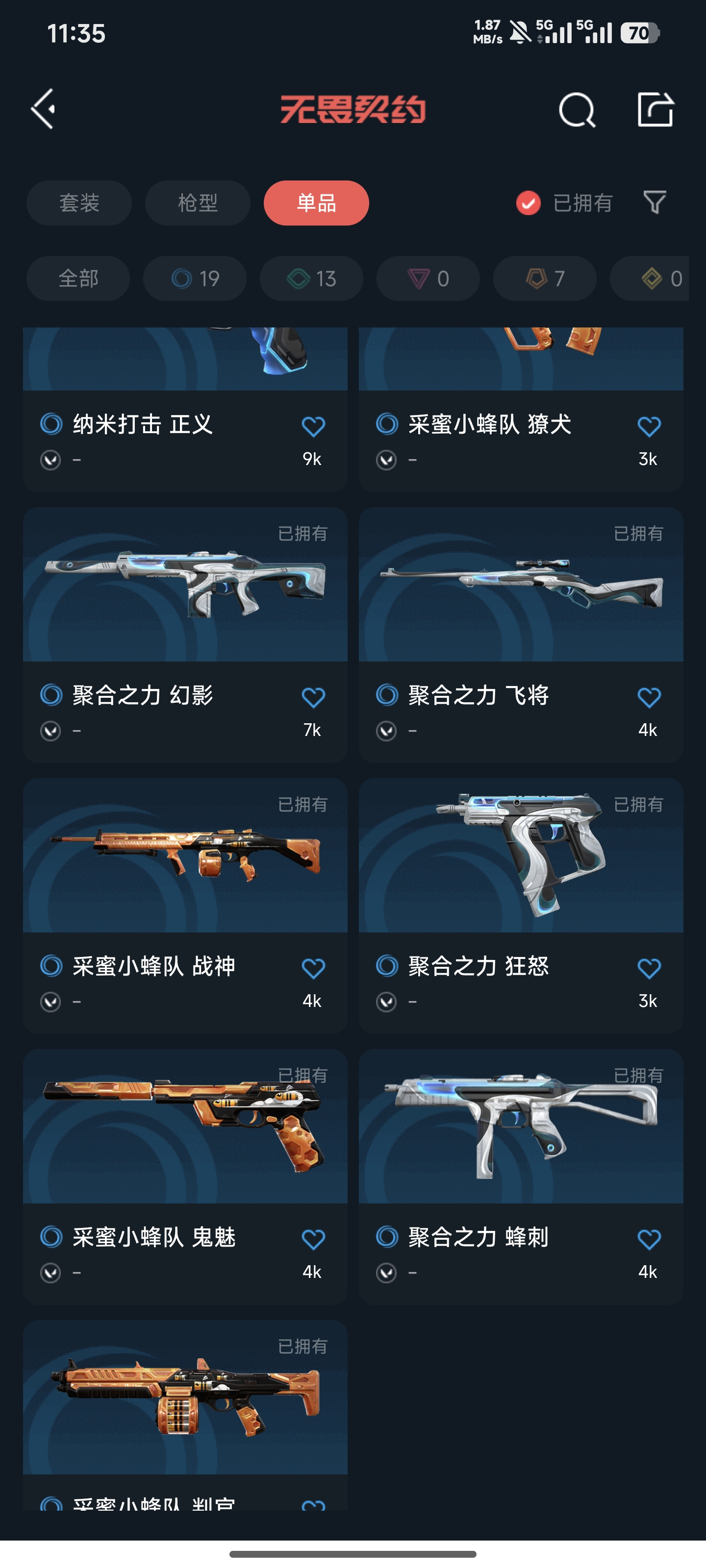Like the 聚合之力 狂怒 skin

[649, 968]
